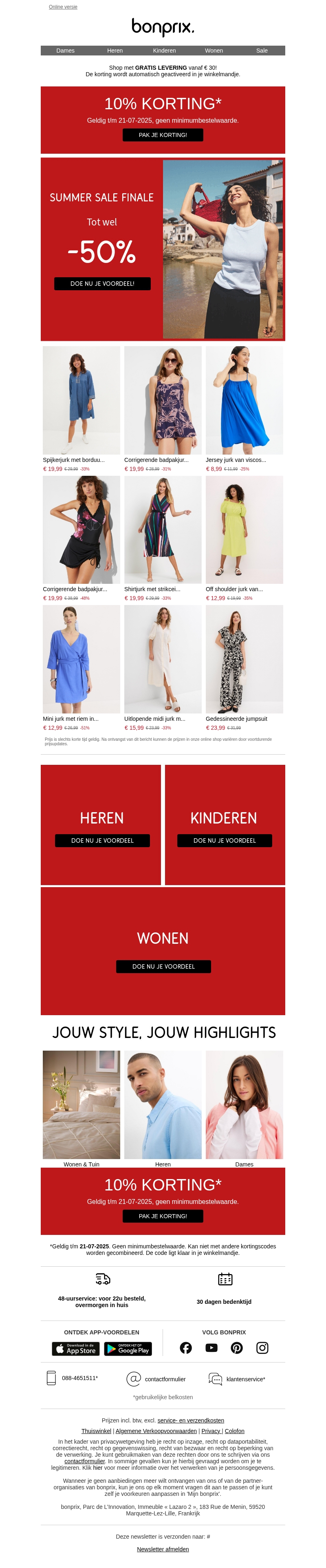Open bonprix Facebook page
This screenshot has width=326, height=1568.
pos(185,1348)
